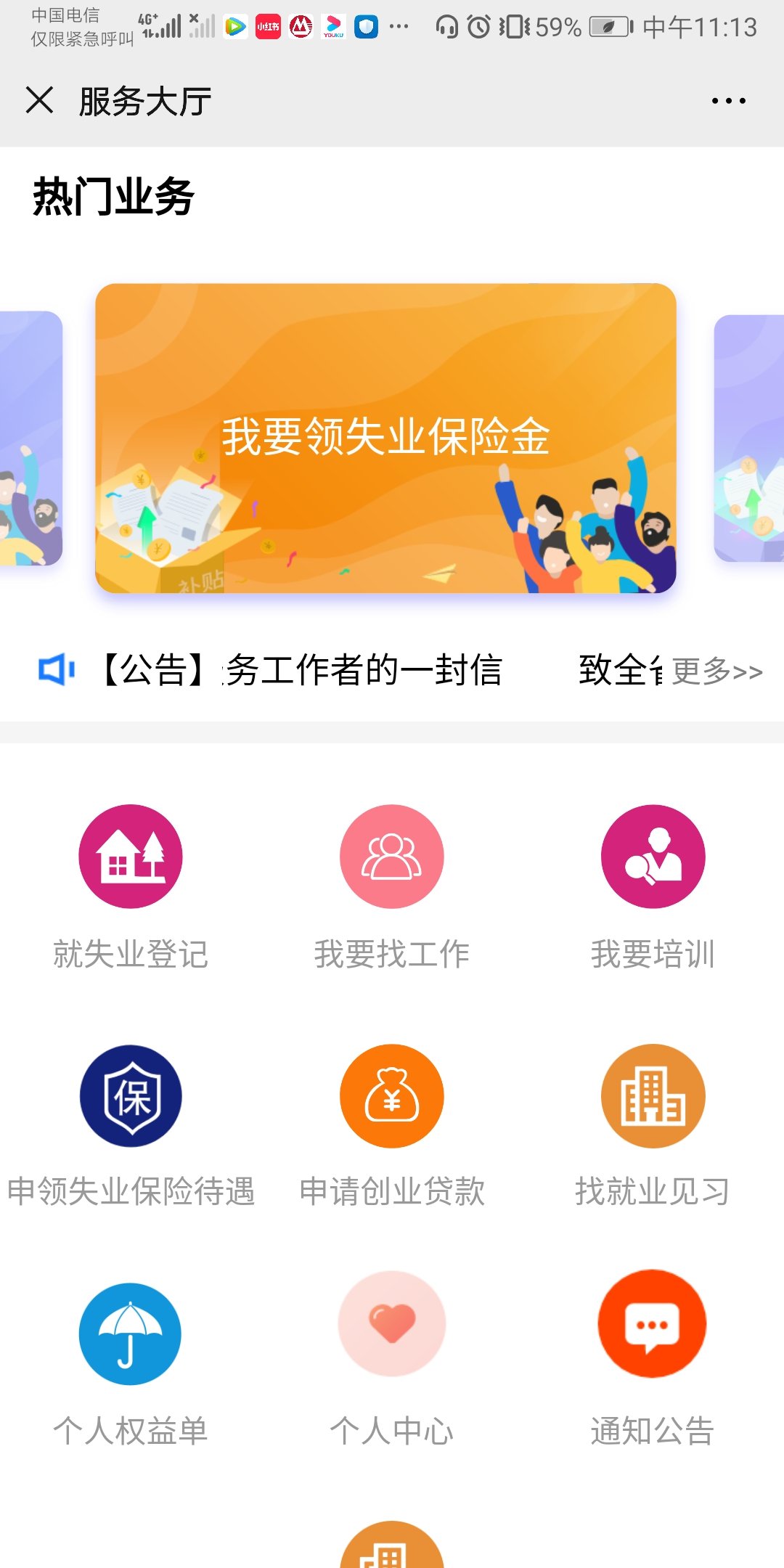View more announcements via 更多>>

(x=716, y=671)
